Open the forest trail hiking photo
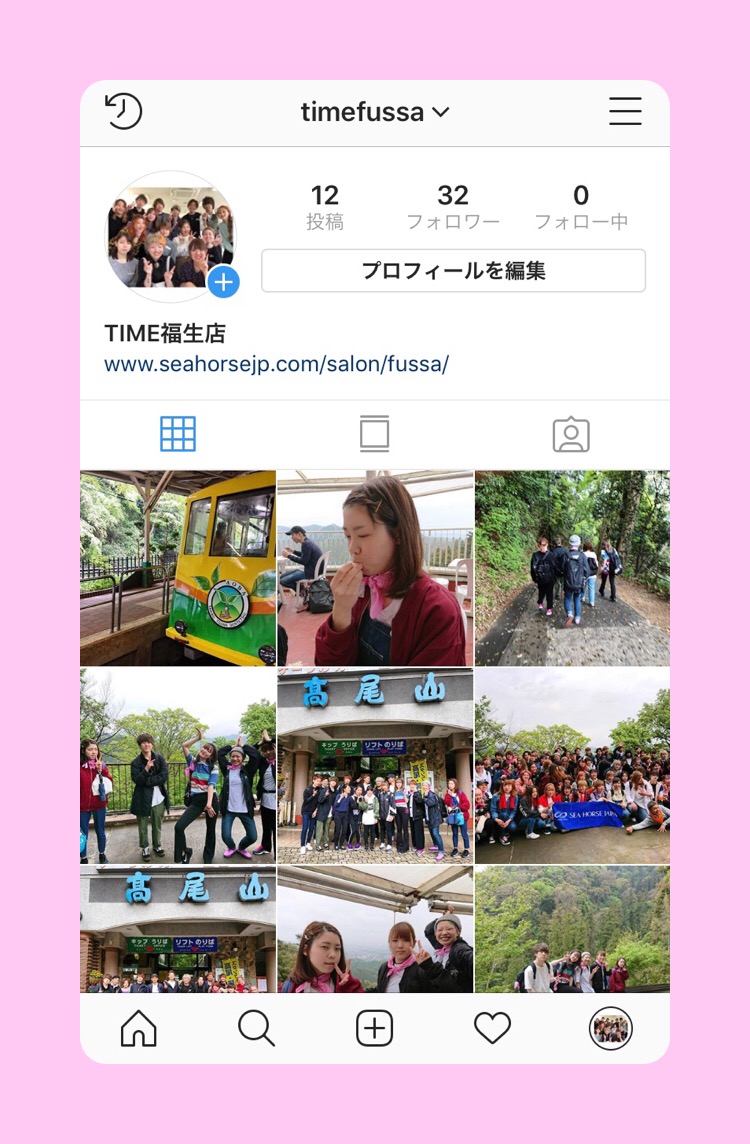Viewport: 750px width, 1144px height. point(572,567)
